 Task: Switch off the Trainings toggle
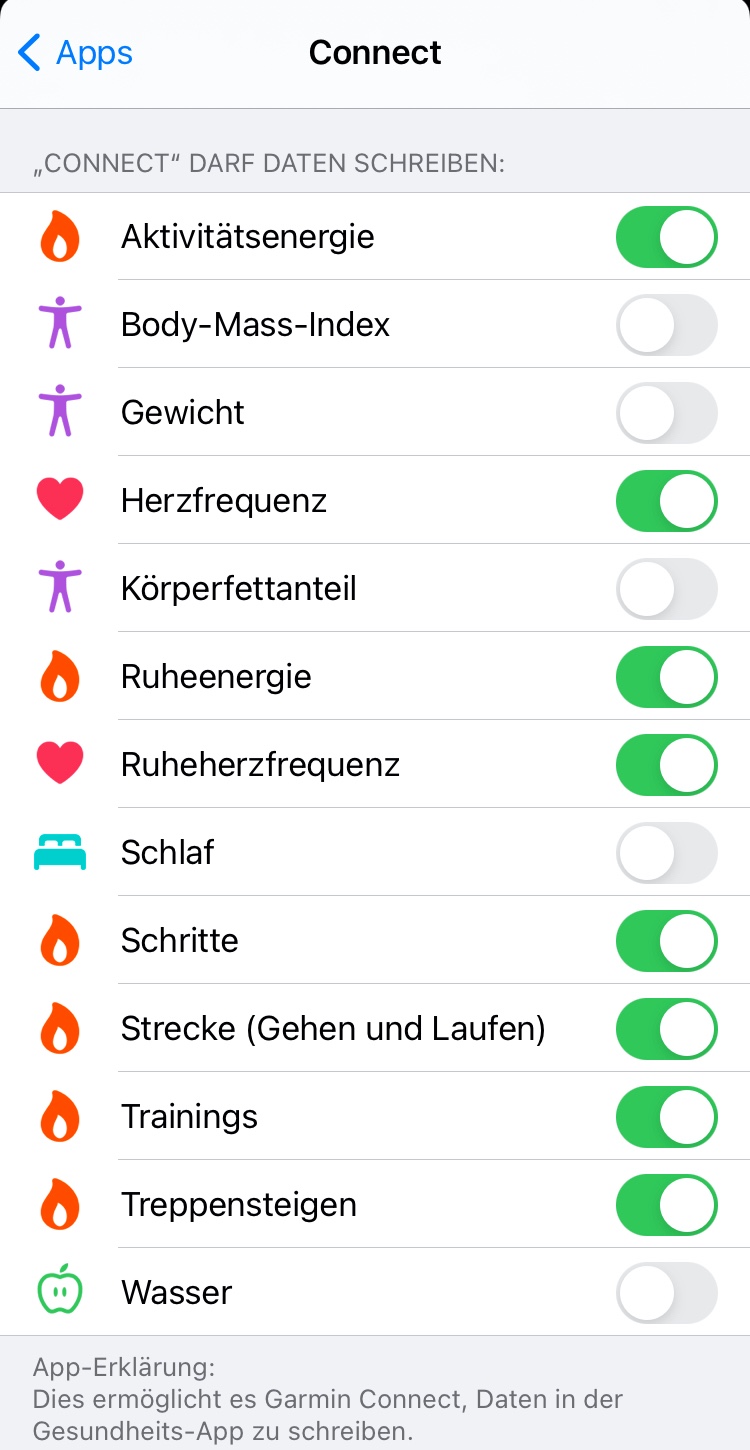click(x=666, y=1117)
